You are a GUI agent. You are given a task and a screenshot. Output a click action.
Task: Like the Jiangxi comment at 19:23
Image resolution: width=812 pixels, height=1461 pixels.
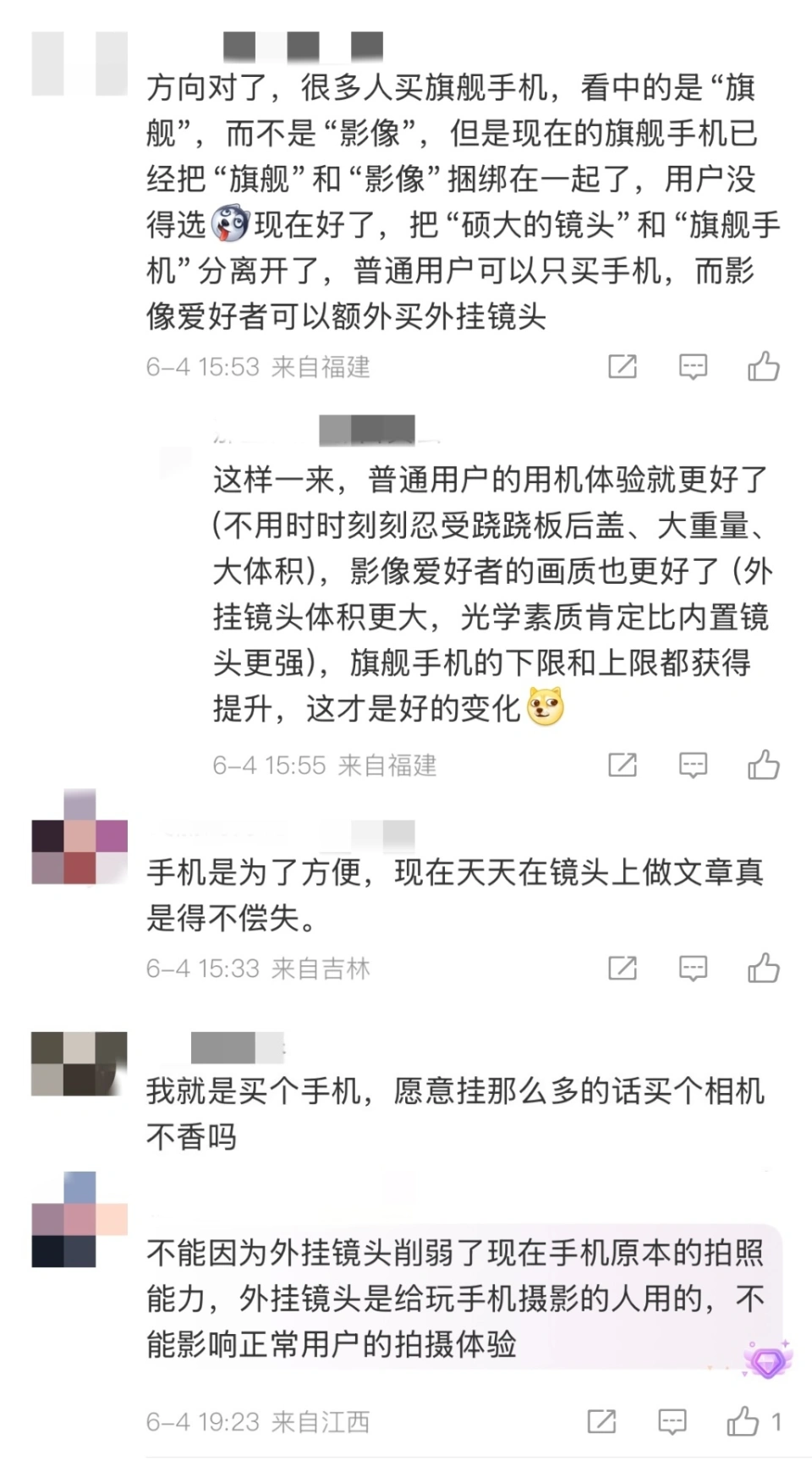(x=743, y=1422)
